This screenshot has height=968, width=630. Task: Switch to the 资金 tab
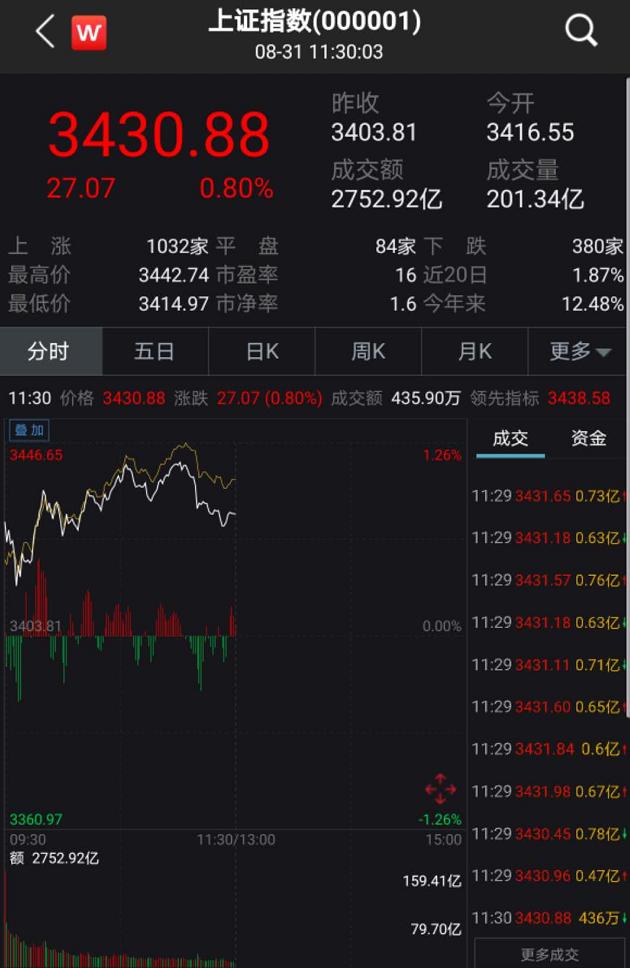coord(588,438)
